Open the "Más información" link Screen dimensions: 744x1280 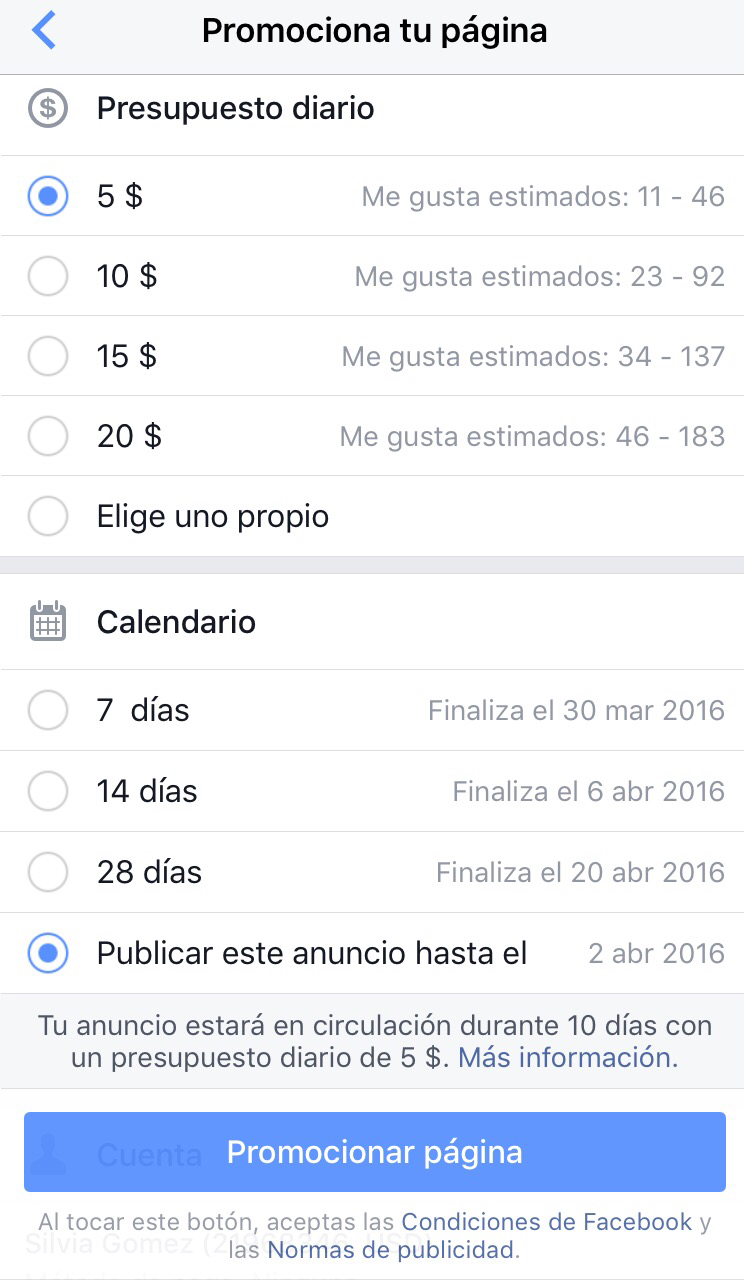pos(568,1057)
